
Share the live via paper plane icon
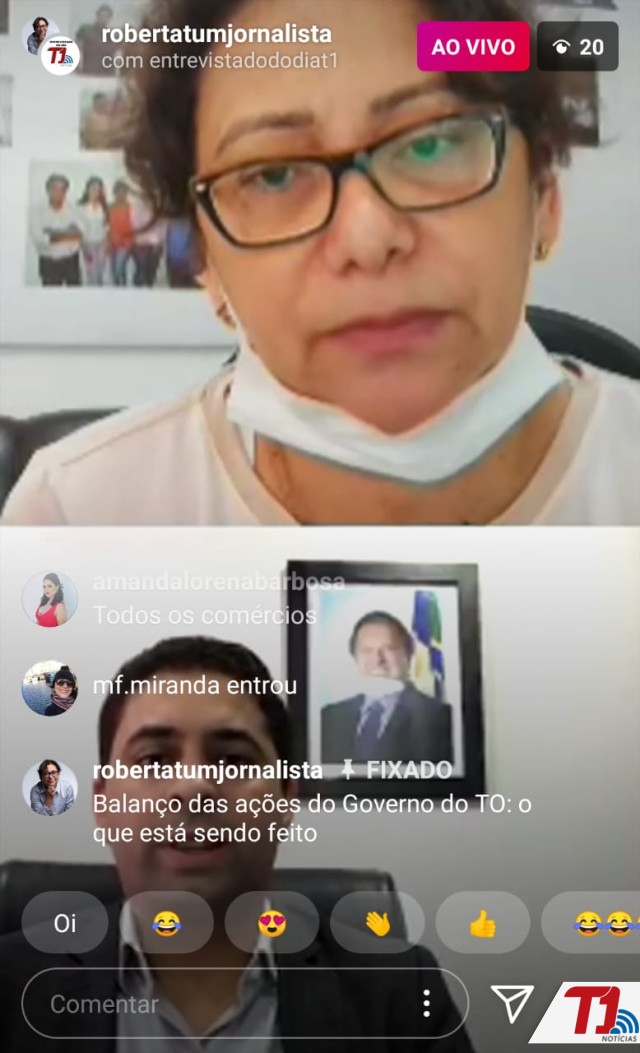tap(512, 1002)
